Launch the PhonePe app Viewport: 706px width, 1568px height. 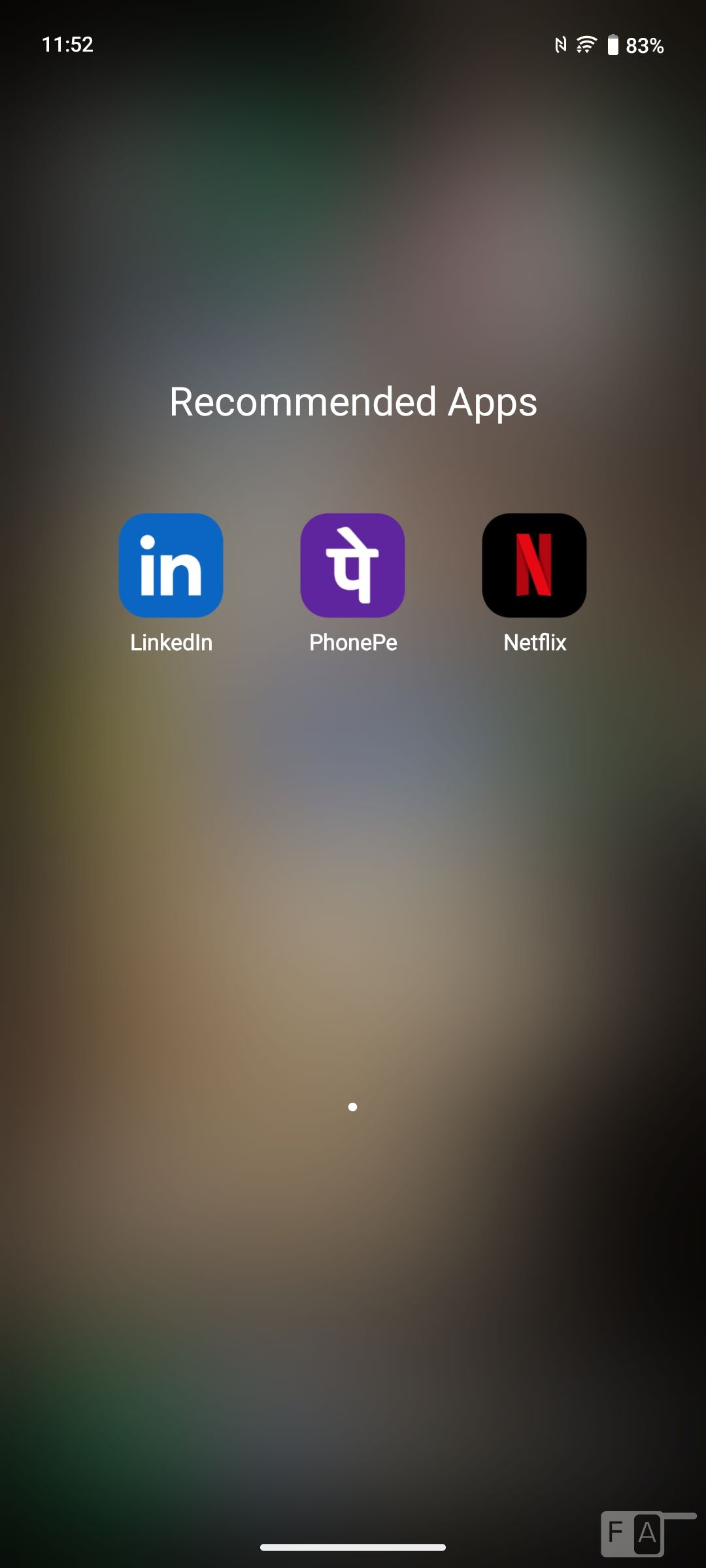[352, 566]
